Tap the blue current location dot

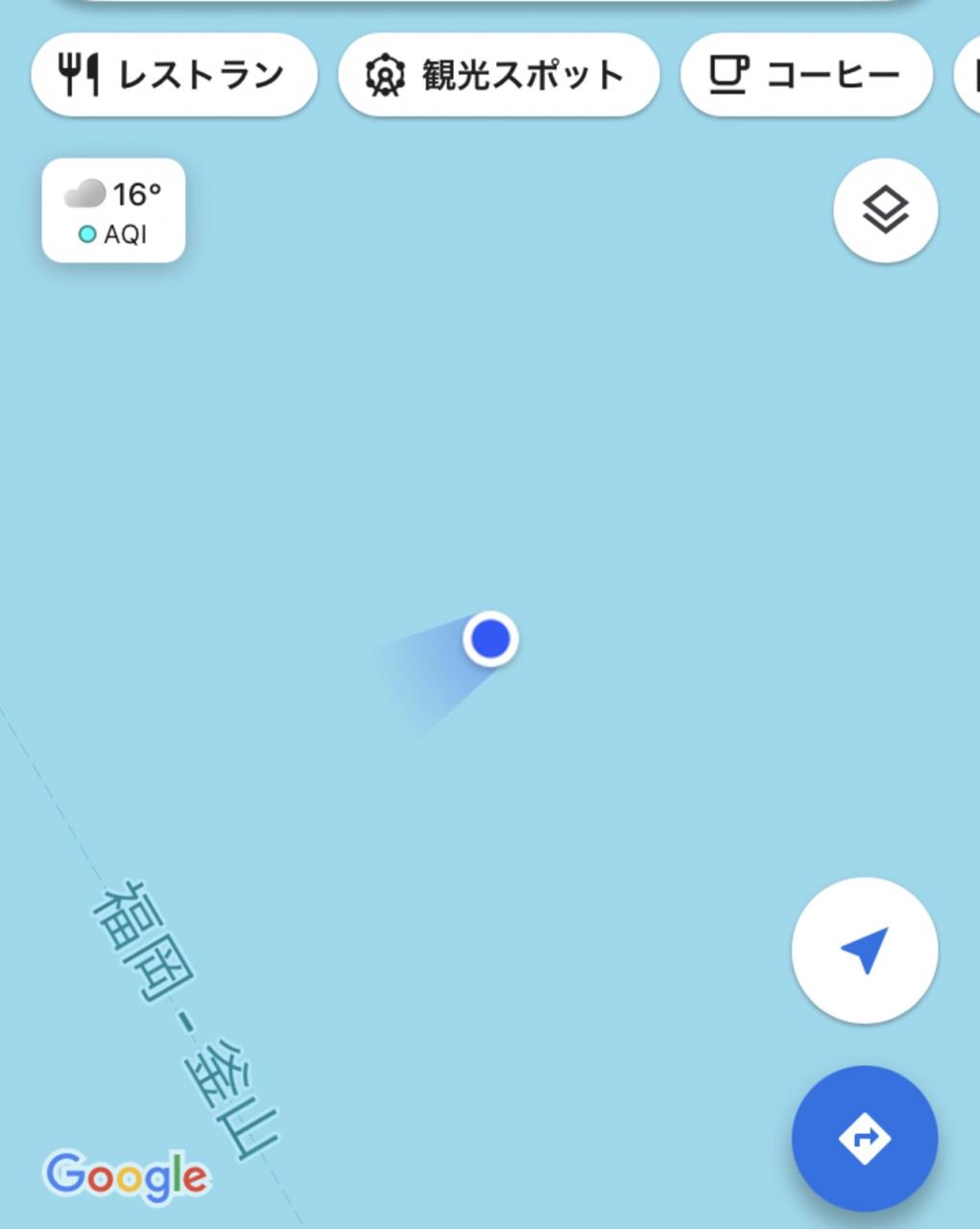(x=490, y=639)
